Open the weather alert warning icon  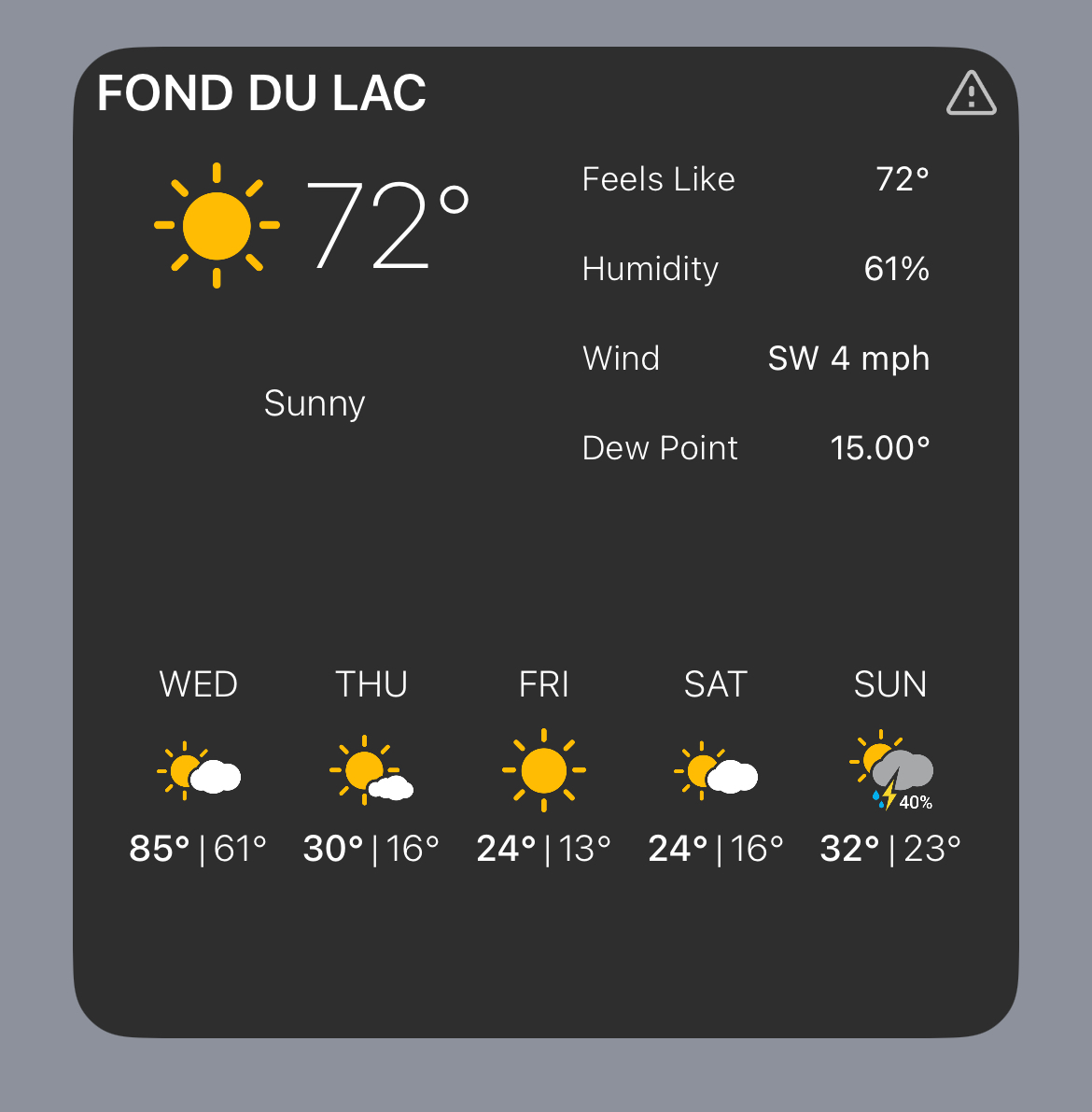point(971,94)
